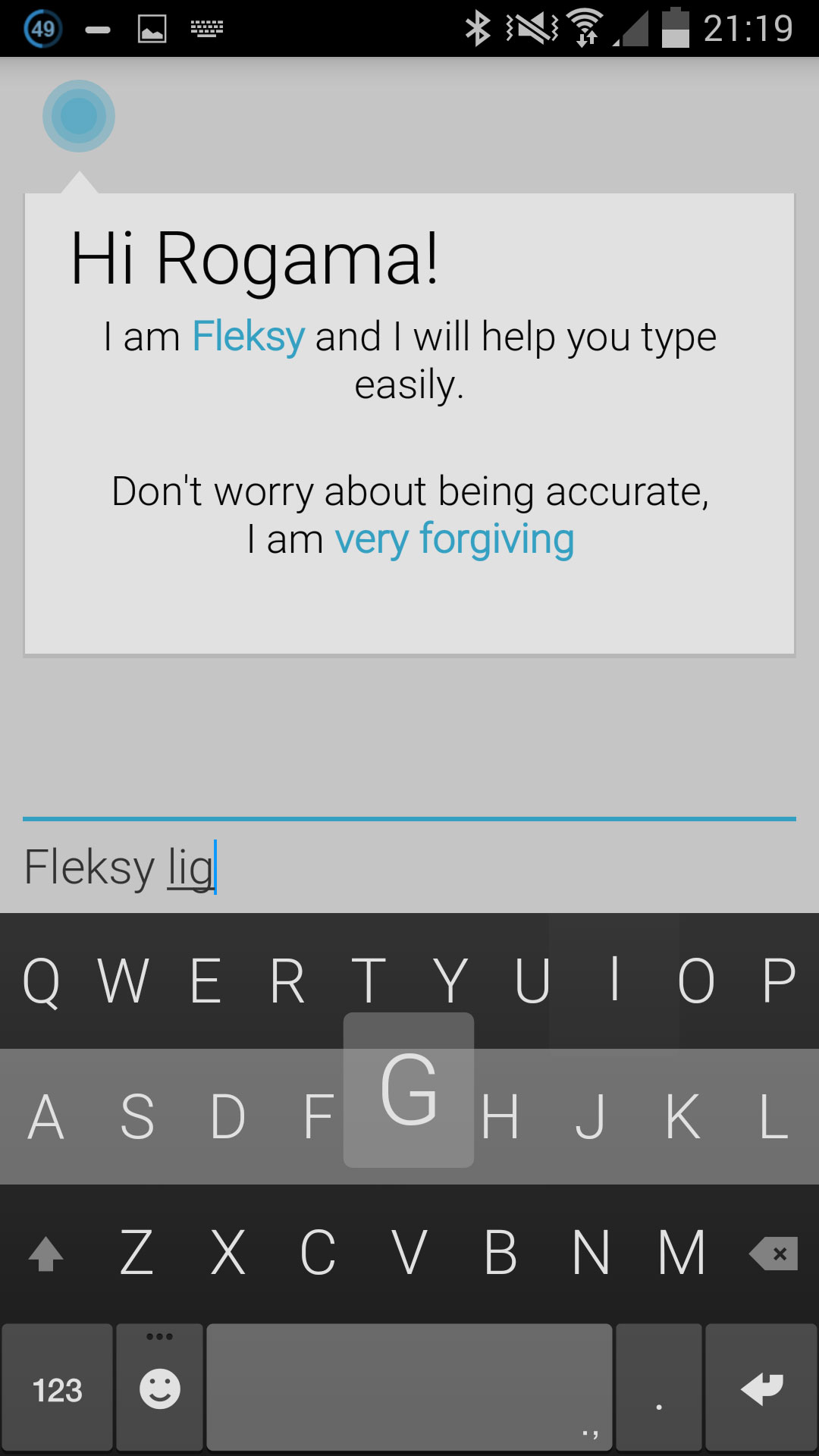Enable shift for uppercase letters
The image size is (819, 1456).
[45, 1254]
